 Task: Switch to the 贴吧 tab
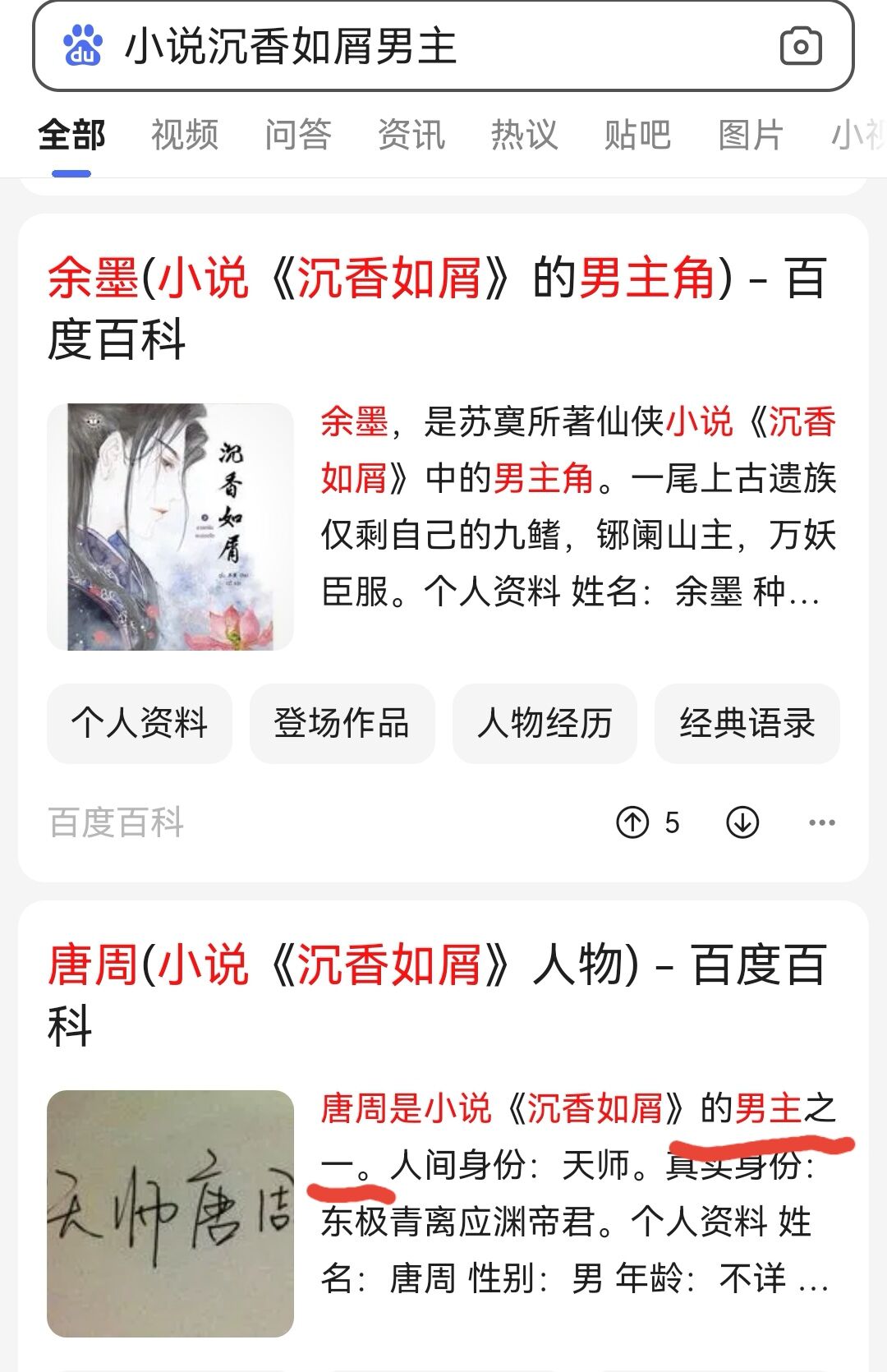(x=637, y=135)
